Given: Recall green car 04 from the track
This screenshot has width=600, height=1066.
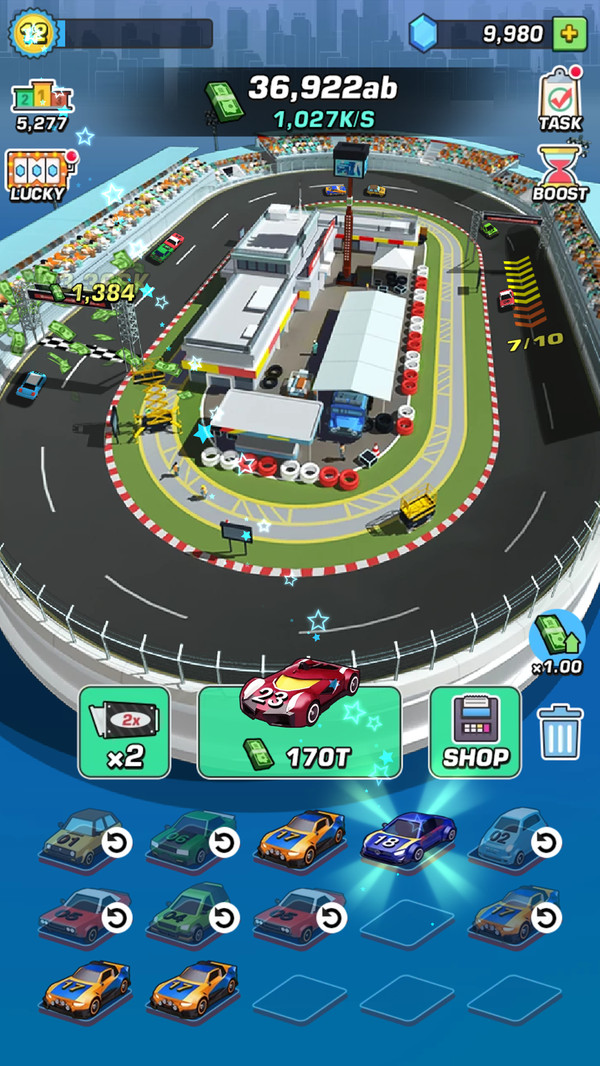Looking at the screenshot, I should 225,917.
